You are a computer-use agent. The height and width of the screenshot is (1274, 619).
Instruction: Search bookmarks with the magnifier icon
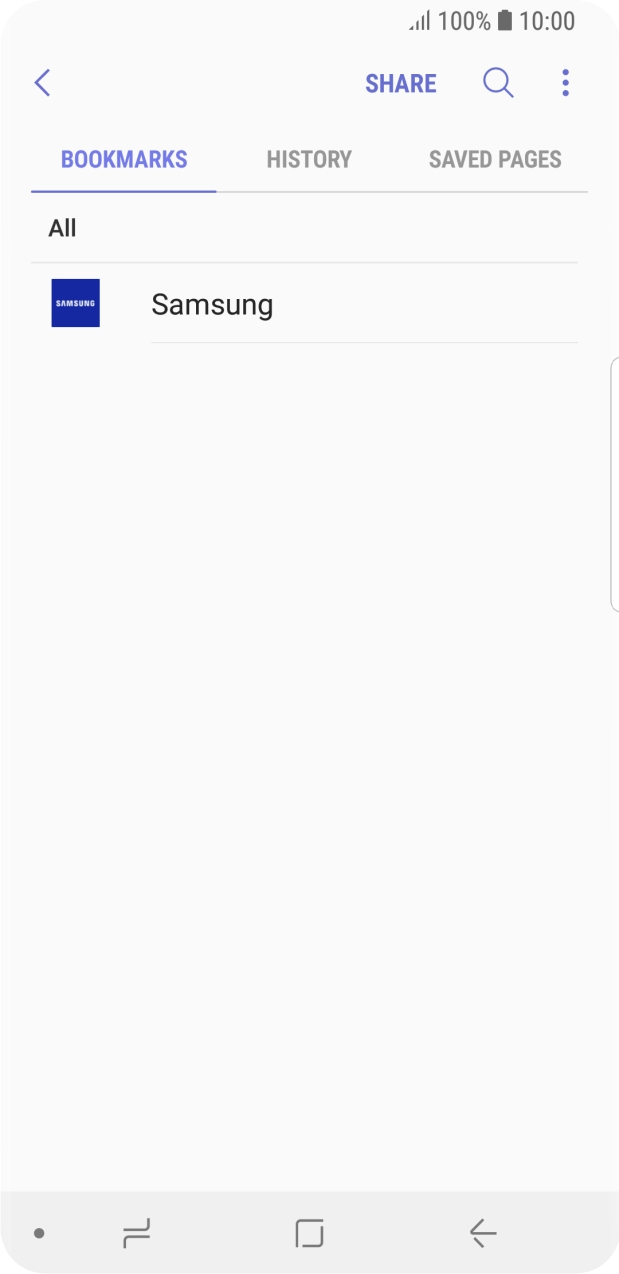(498, 83)
